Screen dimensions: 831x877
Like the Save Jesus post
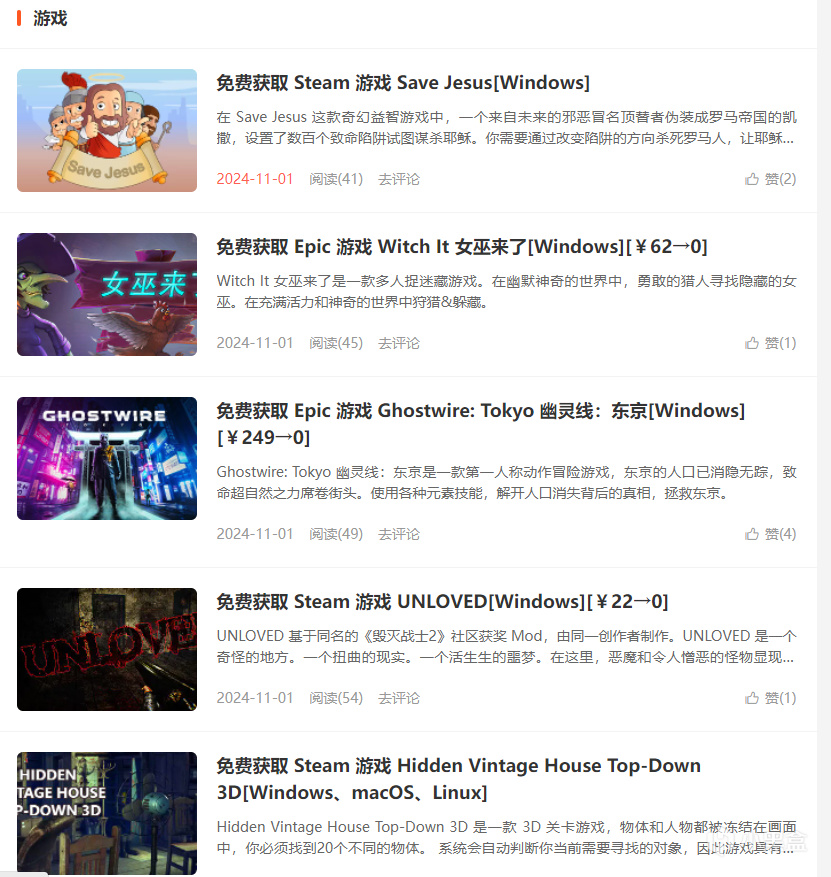pyautogui.click(x=770, y=179)
